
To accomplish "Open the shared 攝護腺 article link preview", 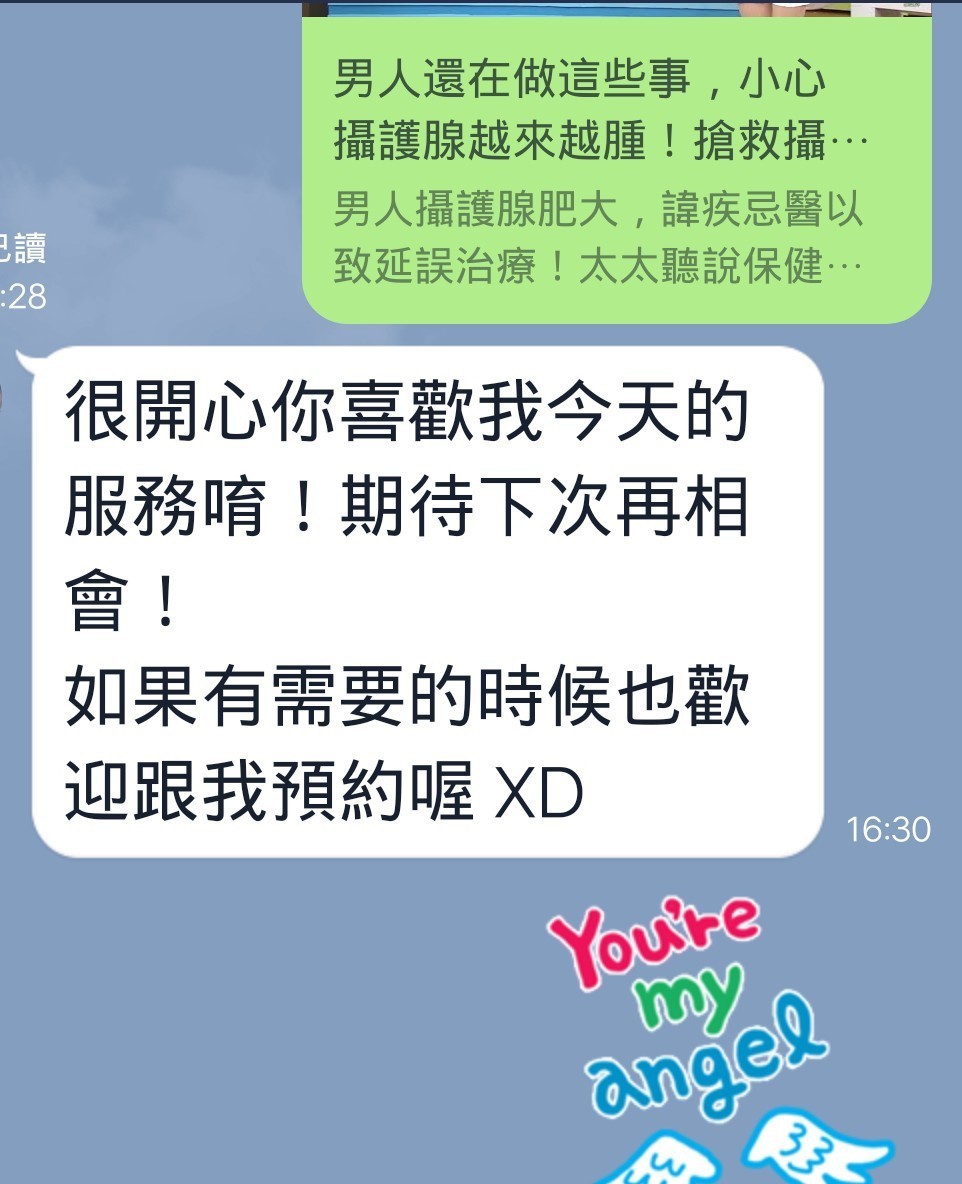I will (x=616, y=170).
